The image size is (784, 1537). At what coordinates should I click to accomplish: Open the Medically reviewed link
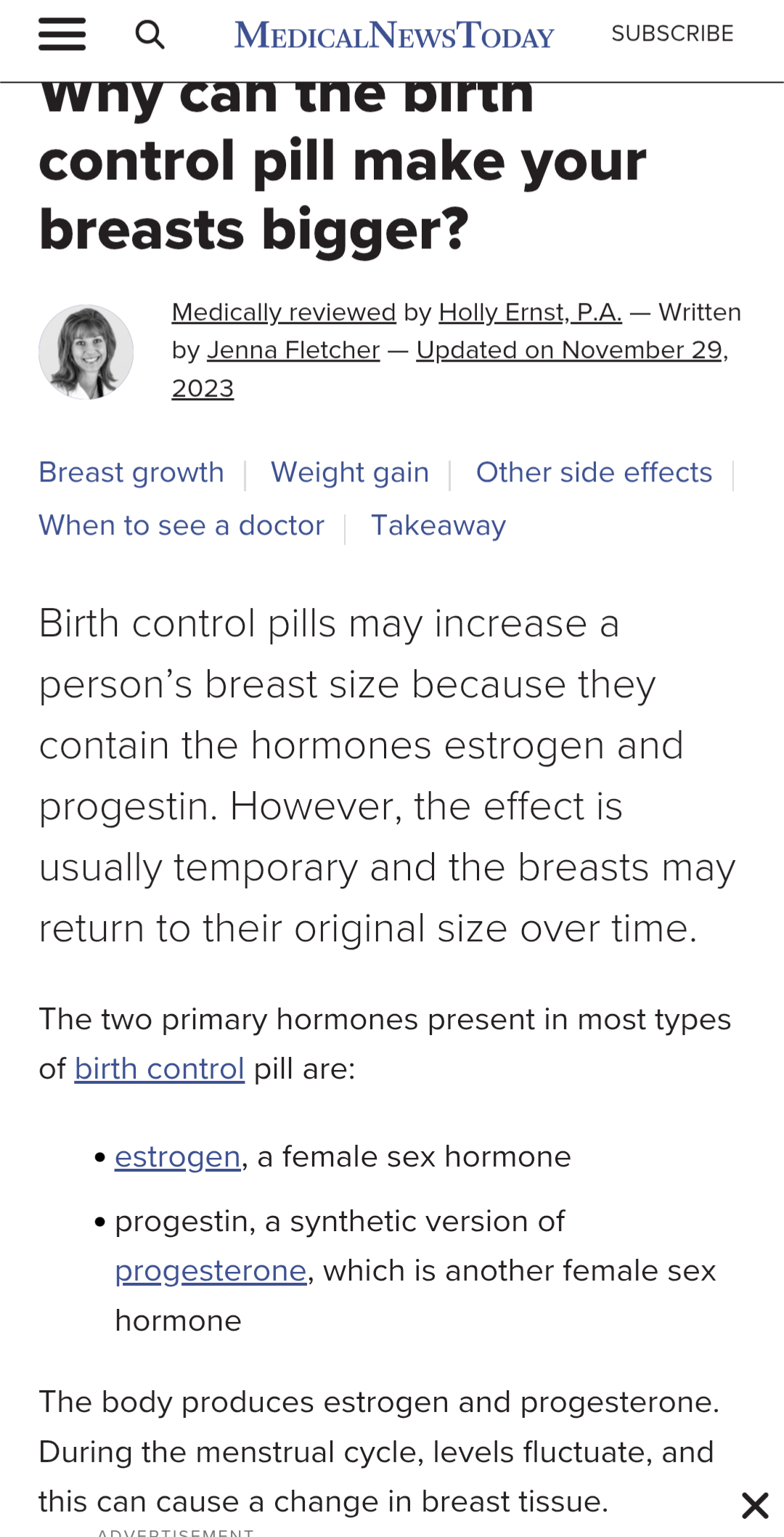point(284,312)
